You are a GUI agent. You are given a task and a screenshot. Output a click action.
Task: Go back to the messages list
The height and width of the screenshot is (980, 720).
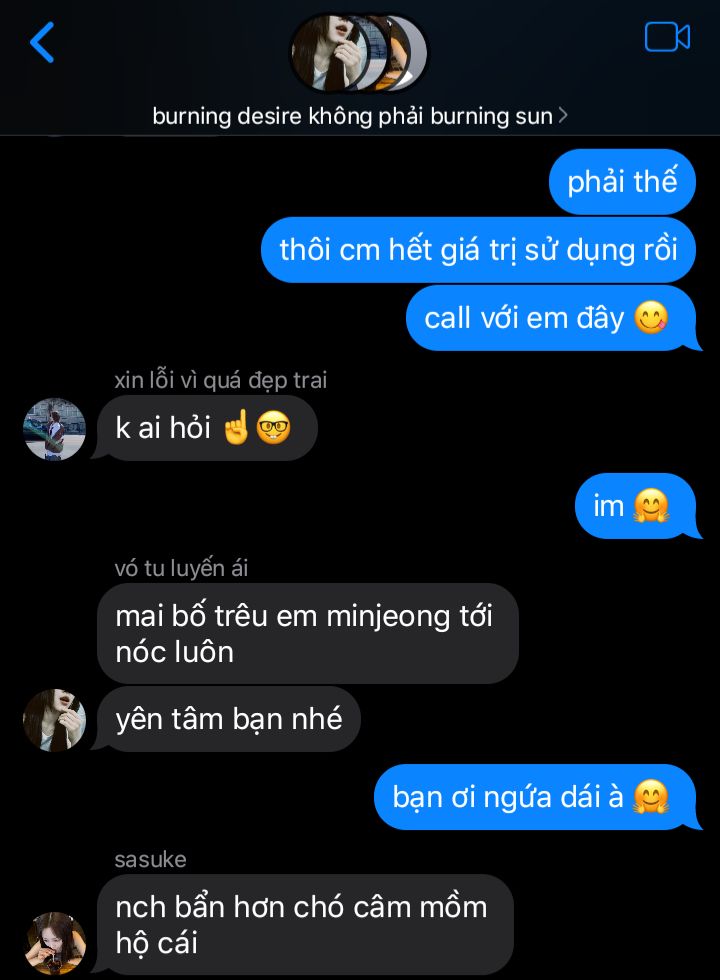click(x=42, y=43)
